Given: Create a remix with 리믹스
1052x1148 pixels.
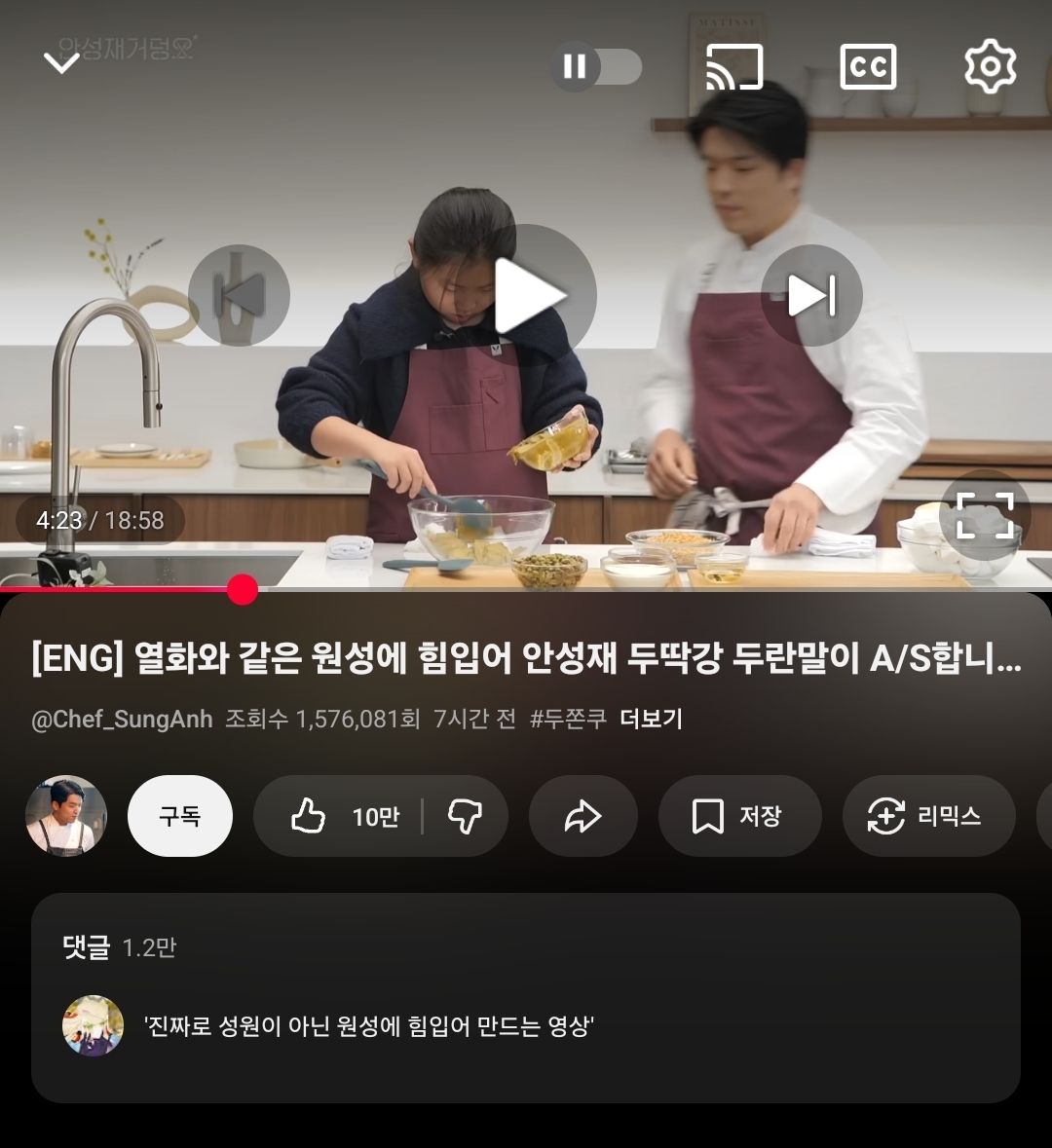Looking at the screenshot, I should pos(926,816).
